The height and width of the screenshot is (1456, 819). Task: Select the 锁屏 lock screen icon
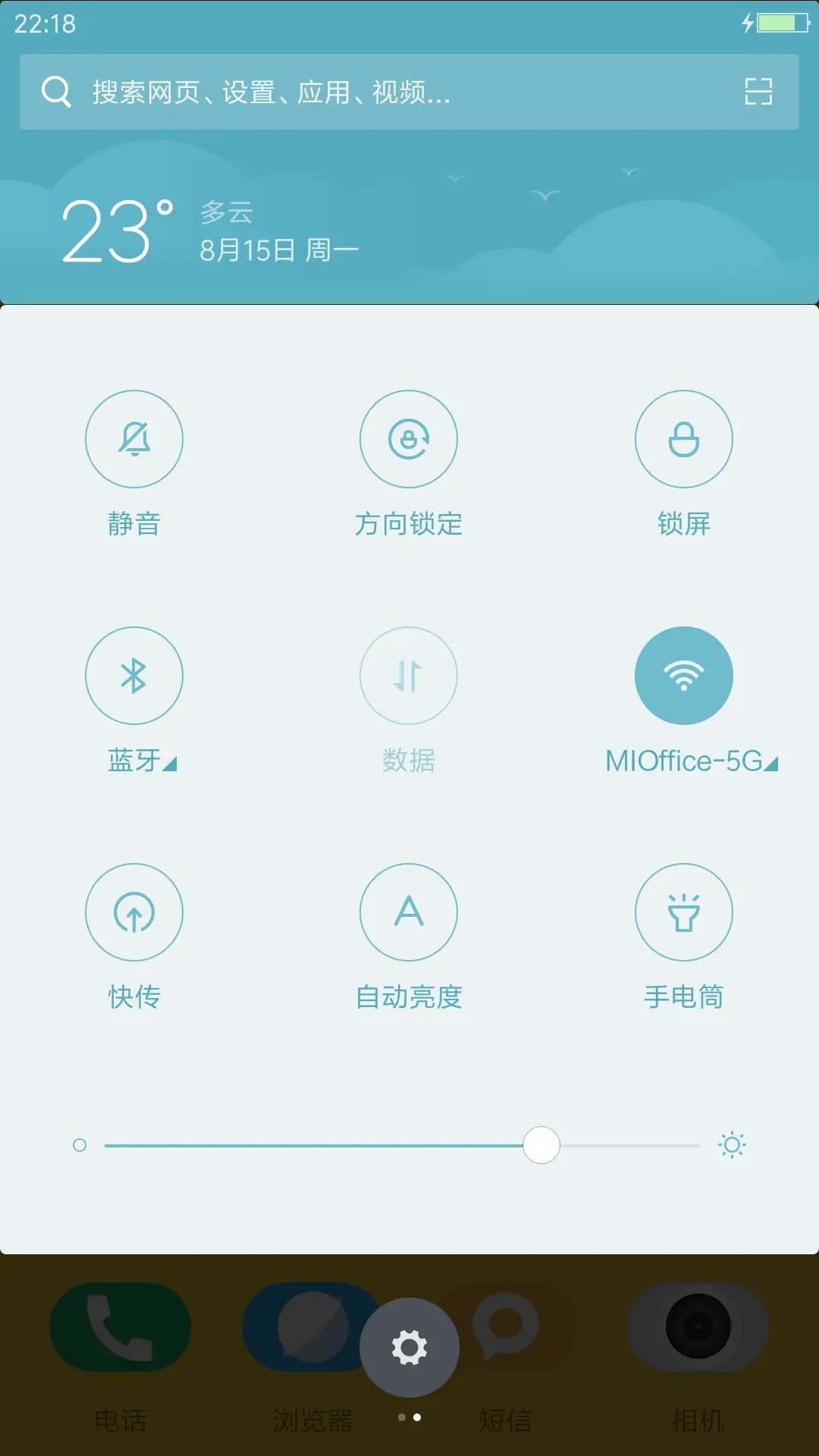(x=683, y=440)
